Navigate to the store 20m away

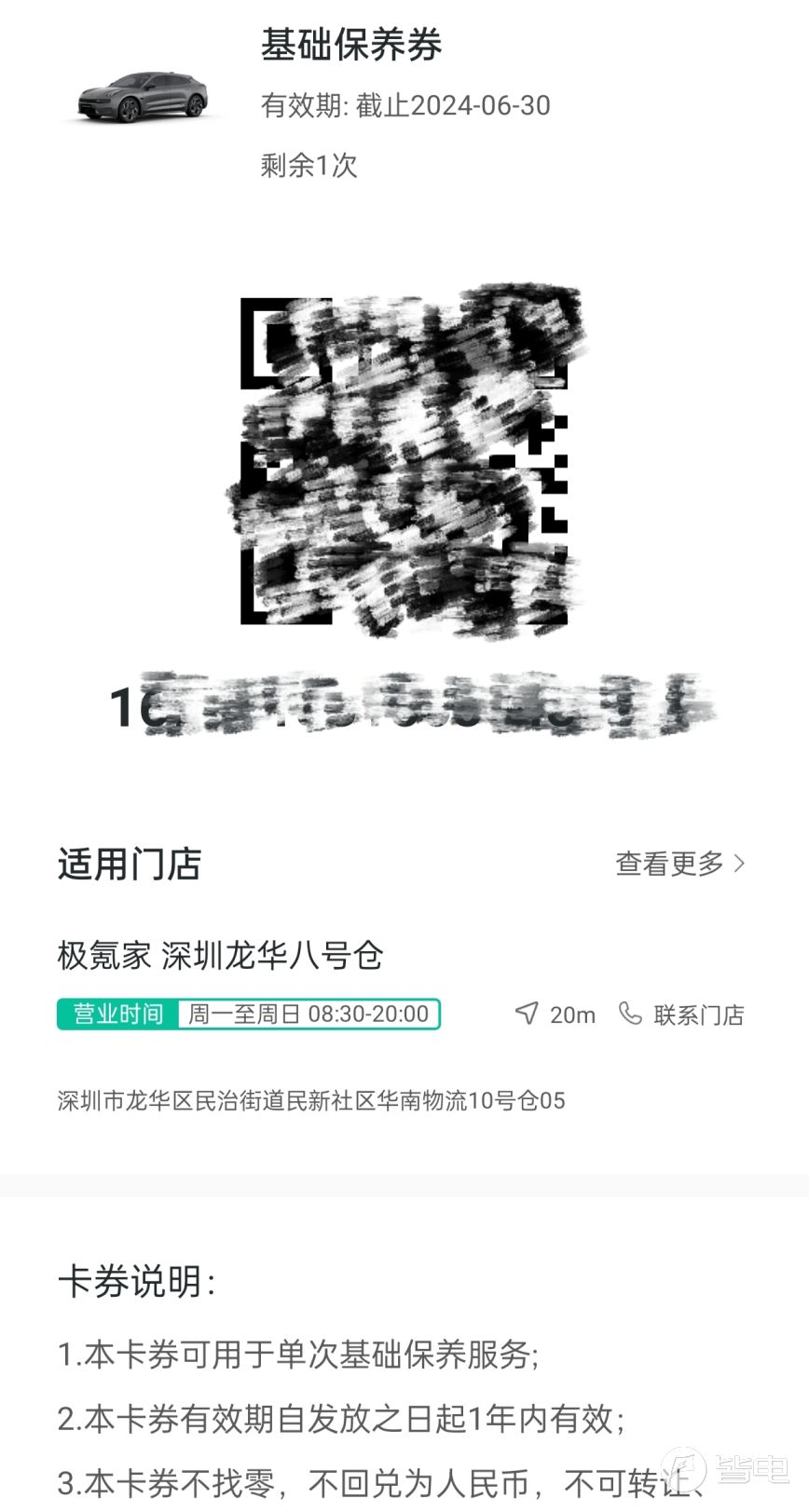[555, 1015]
